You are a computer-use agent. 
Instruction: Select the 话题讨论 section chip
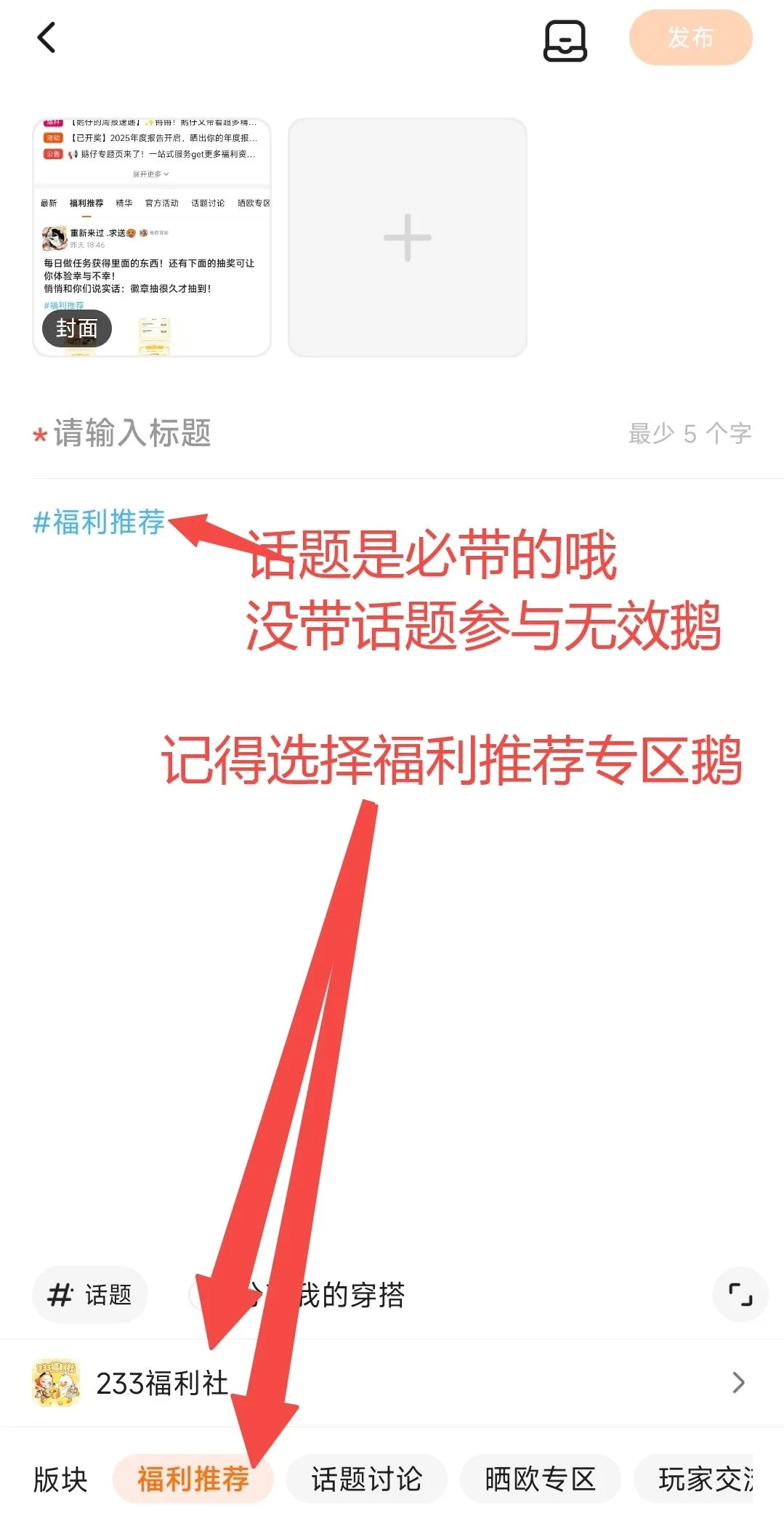tap(367, 1479)
